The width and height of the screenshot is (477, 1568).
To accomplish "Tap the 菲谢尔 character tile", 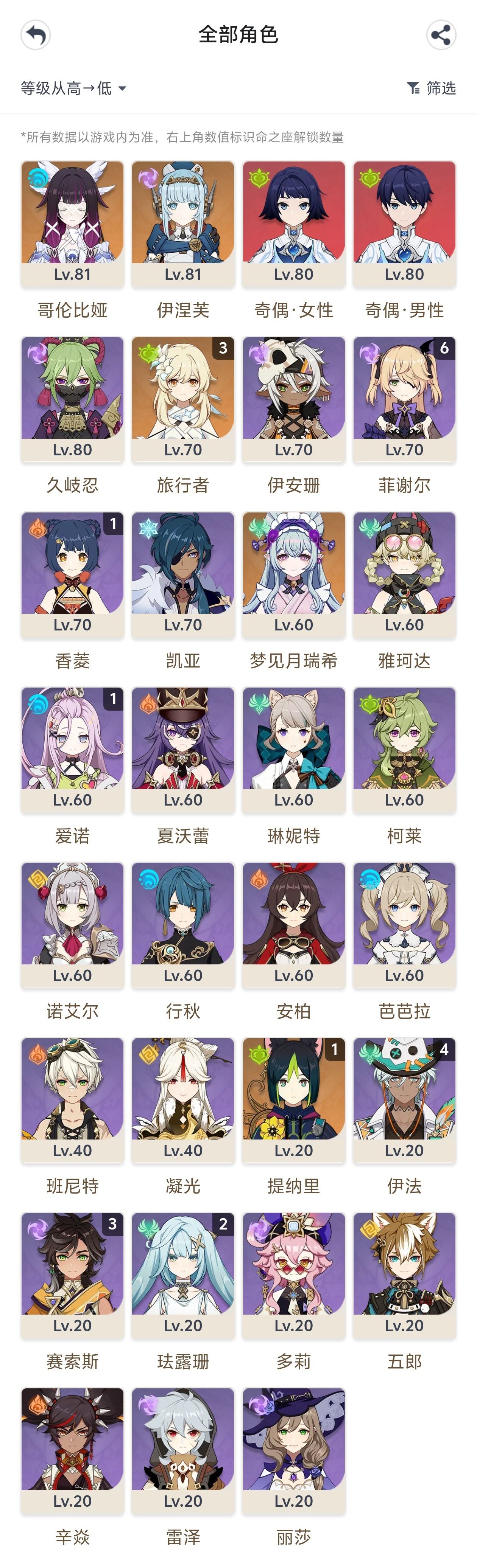I will point(404,399).
